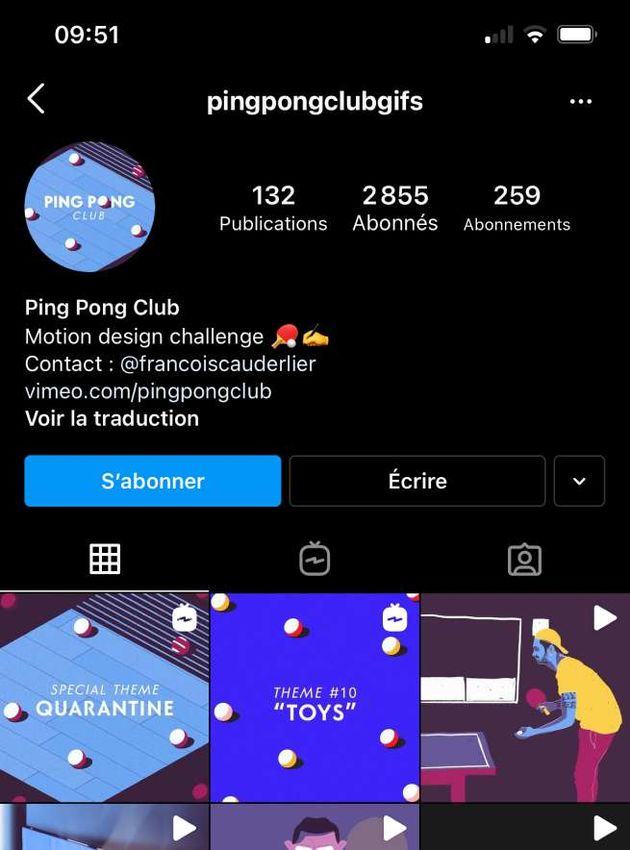Switch to the tagged photos tab
This screenshot has width=630, height=850.
(524, 559)
